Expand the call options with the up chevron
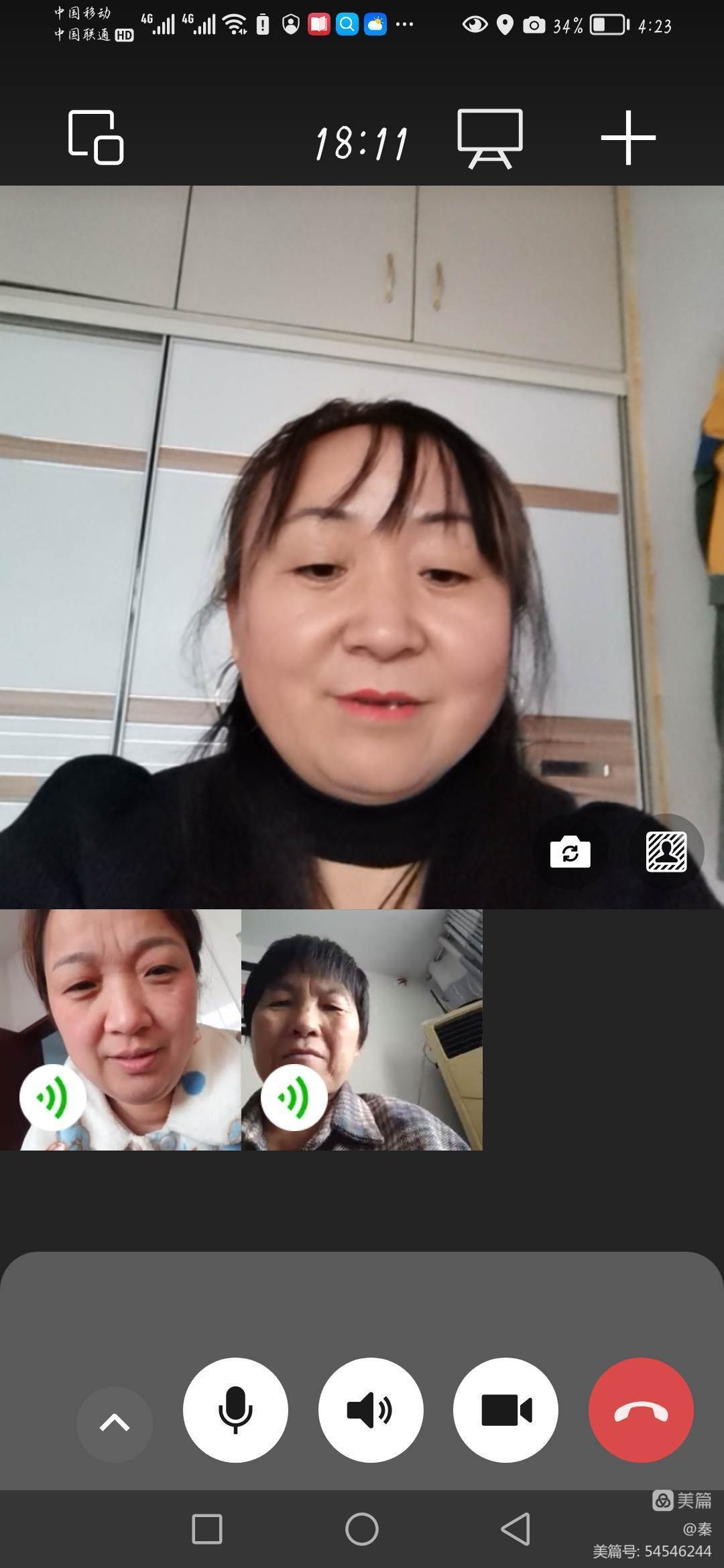Viewport: 724px width, 1568px height. click(x=115, y=1423)
